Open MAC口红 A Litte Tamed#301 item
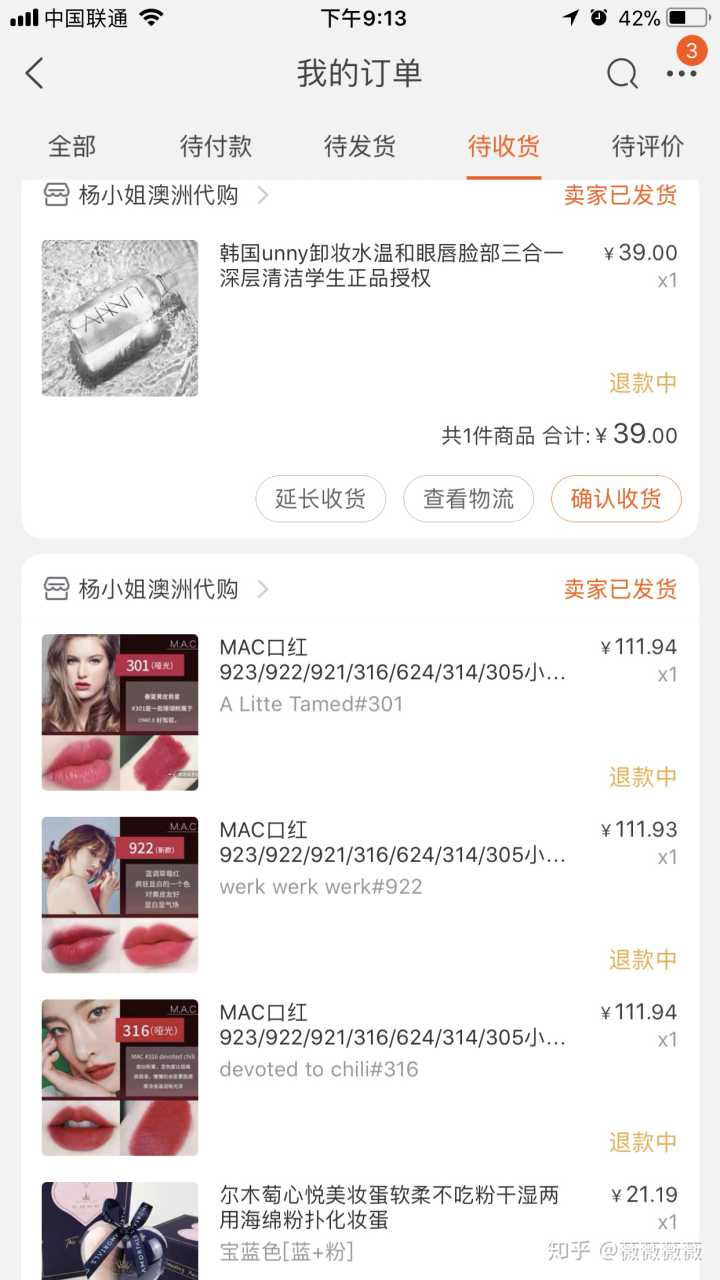Viewport: 720px width, 1280px height. (x=391, y=673)
